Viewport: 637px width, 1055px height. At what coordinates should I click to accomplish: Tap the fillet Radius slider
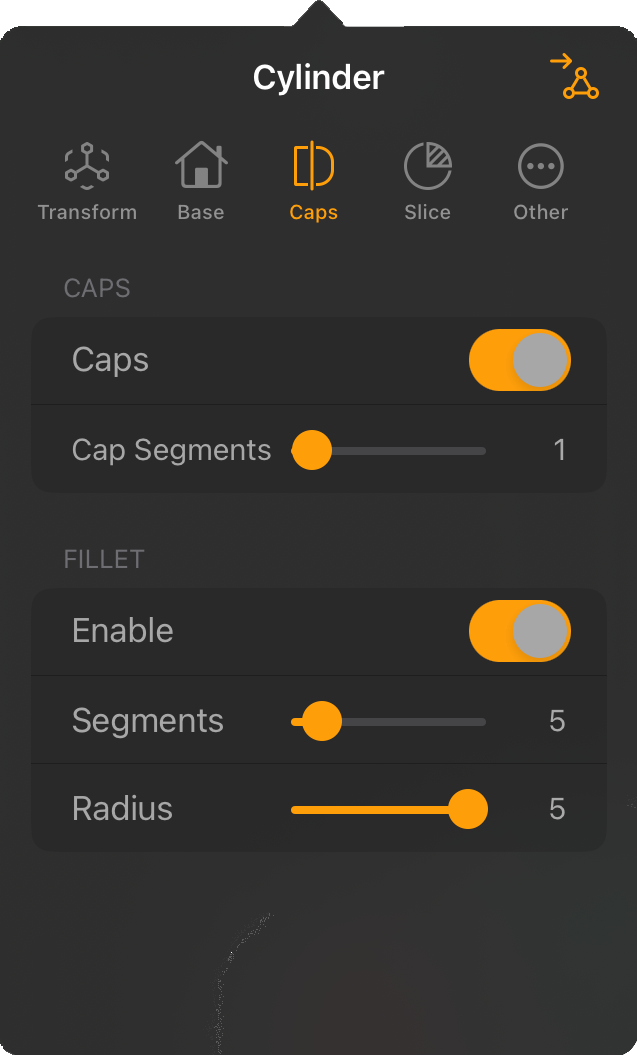pyautogui.click(x=388, y=809)
